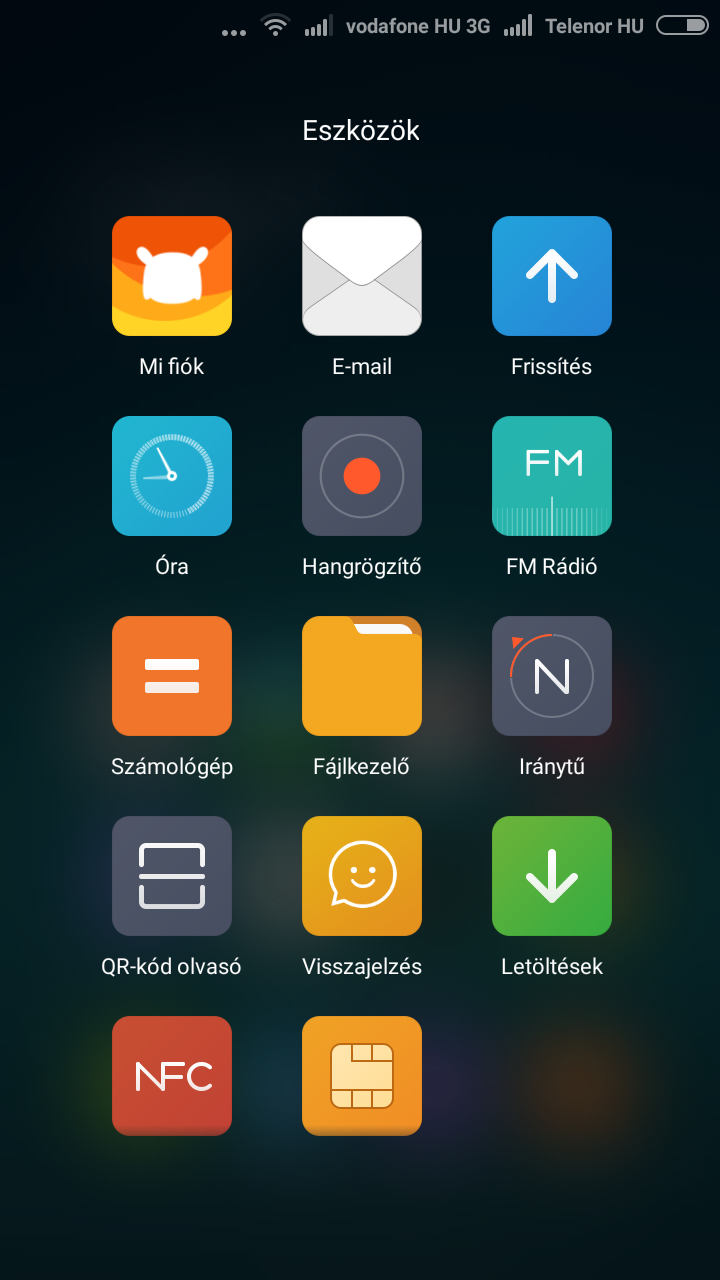Launch the Számológép calculator
Image resolution: width=720 pixels, height=1280 pixels.
pyautogui.click(x=172, y=676)
